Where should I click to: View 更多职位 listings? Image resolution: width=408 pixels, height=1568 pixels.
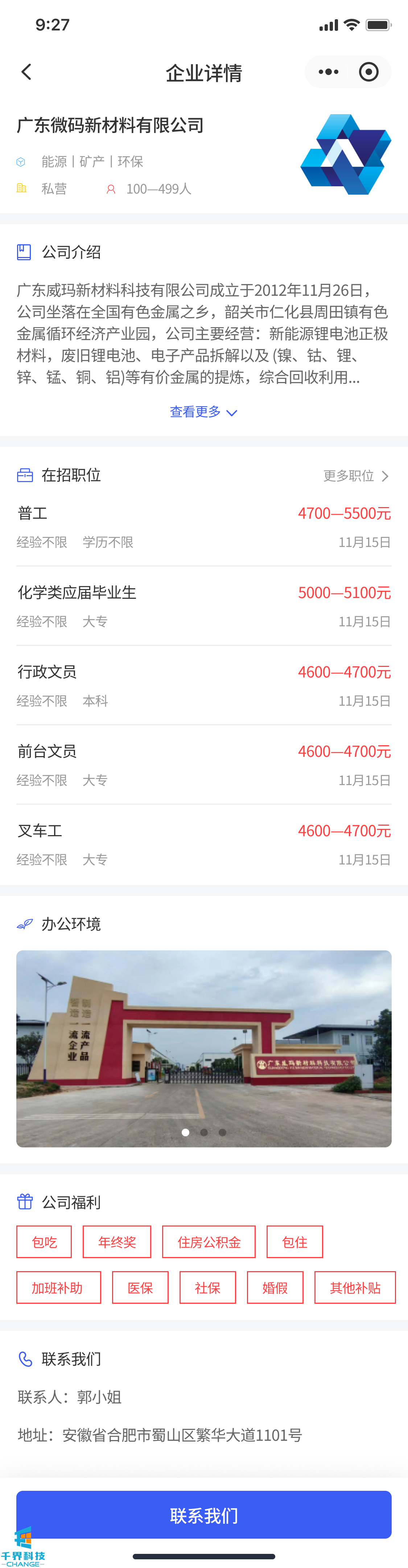click(356, 476)
